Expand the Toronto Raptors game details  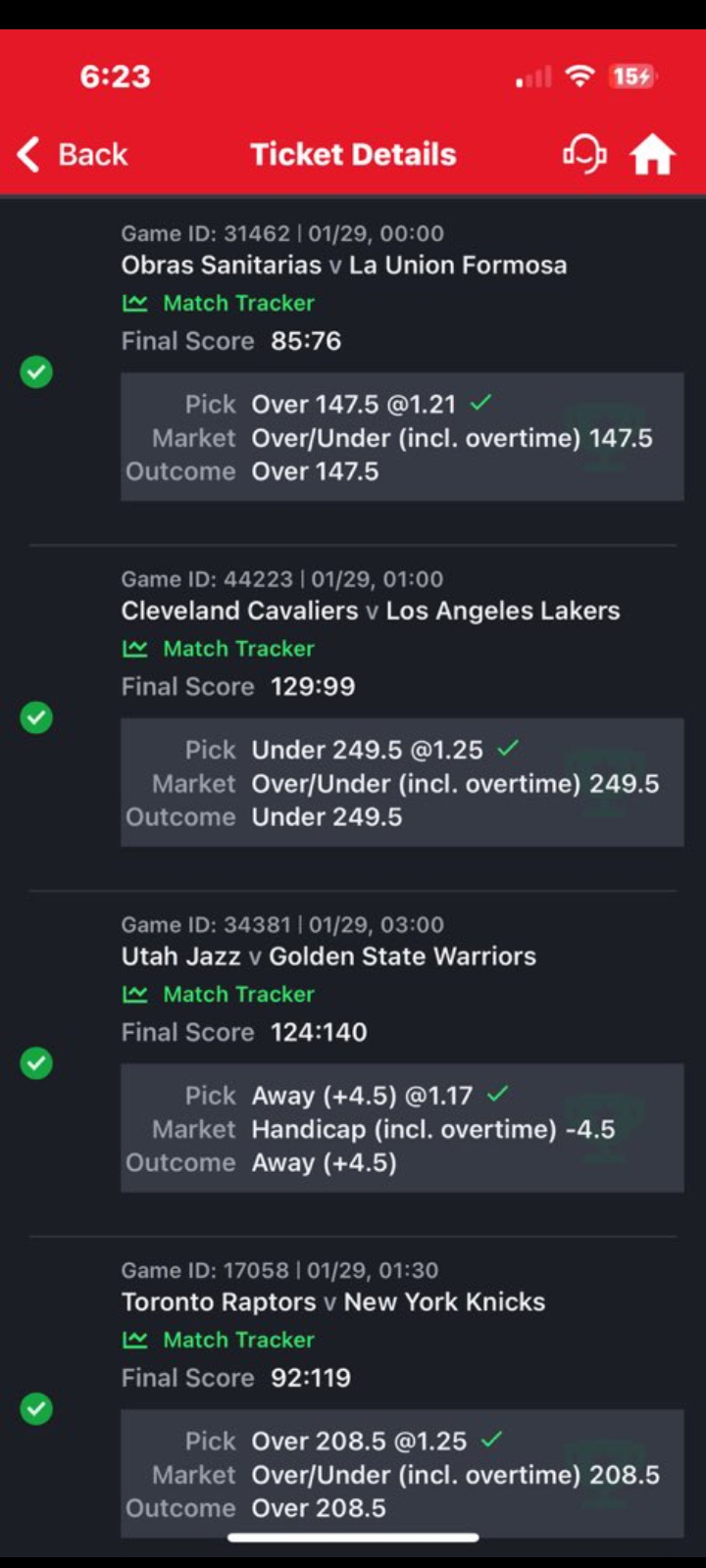click(x=333, y=1301)
